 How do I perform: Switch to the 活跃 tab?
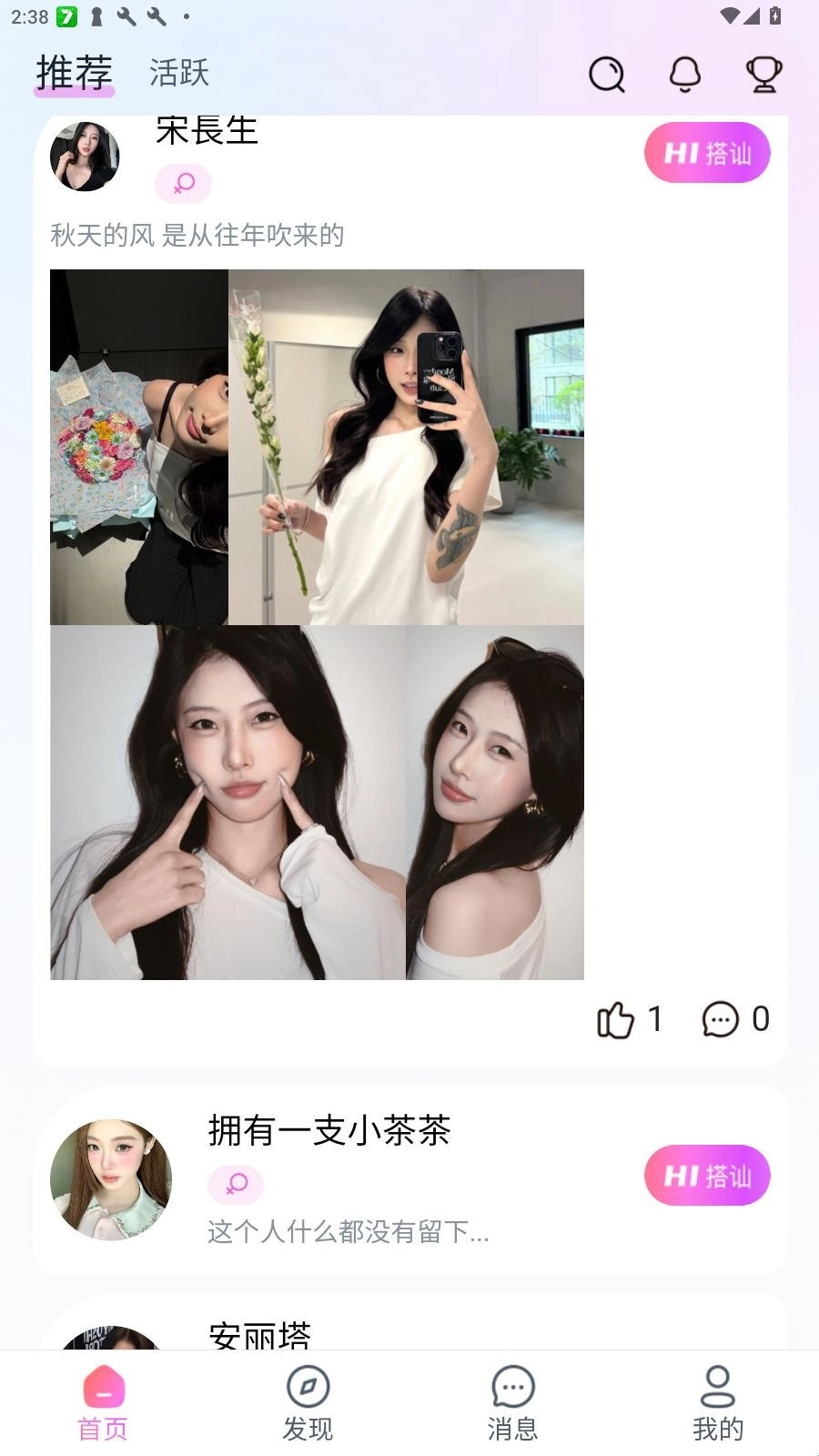click(x=179, y=73)
